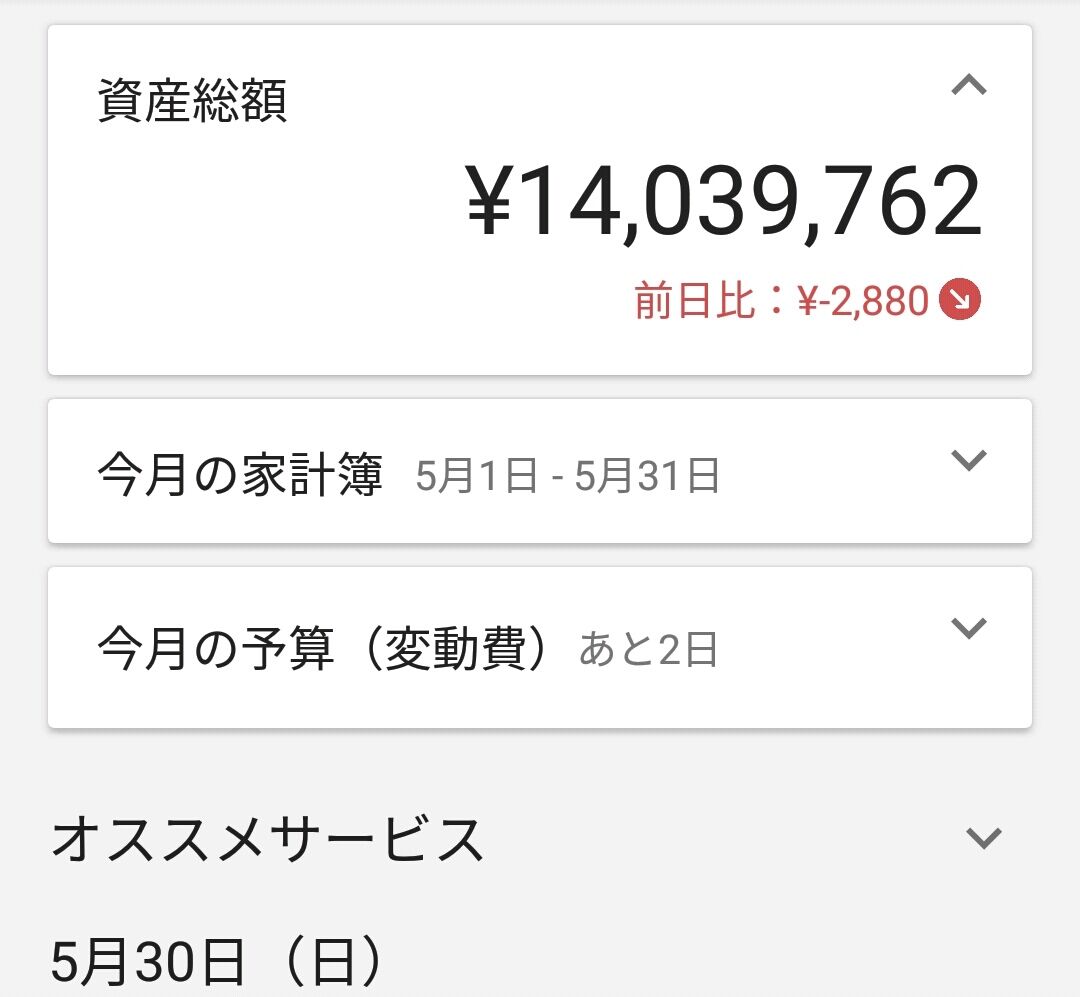
Task: Expand the オススメサービス section
Action: [x=984, y=838]
